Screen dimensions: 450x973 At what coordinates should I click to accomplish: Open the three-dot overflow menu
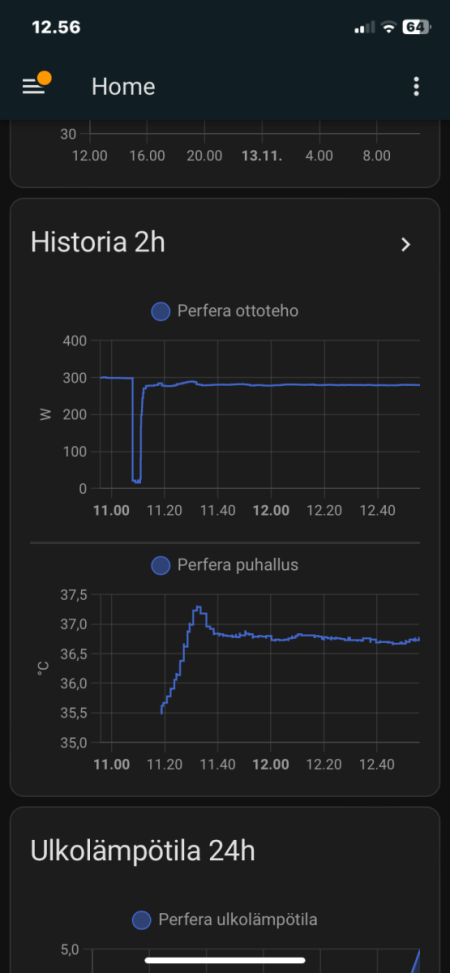click(416, 87)
